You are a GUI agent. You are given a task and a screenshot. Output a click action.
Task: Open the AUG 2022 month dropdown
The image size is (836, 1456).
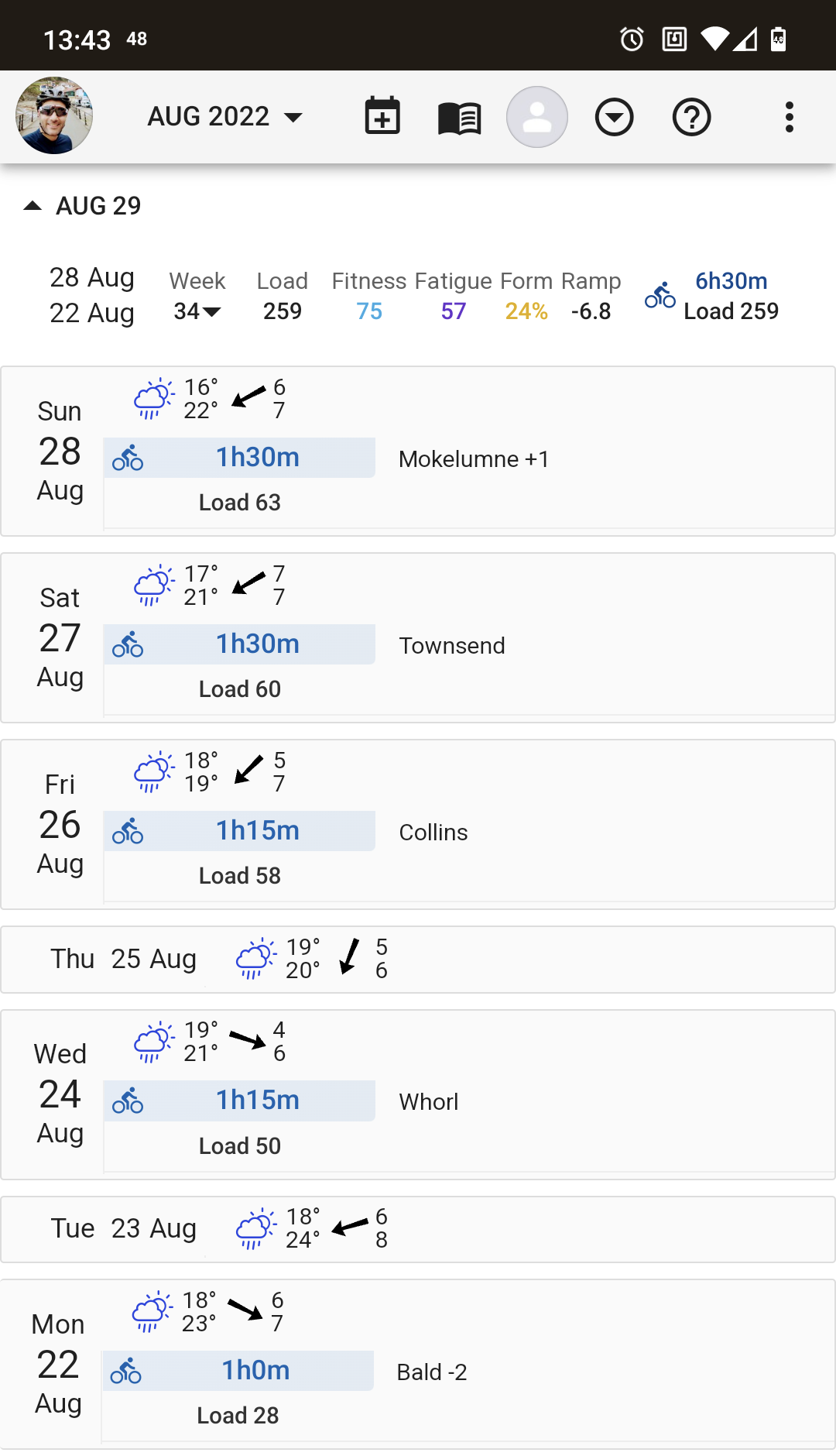click(x=224, y=117)
